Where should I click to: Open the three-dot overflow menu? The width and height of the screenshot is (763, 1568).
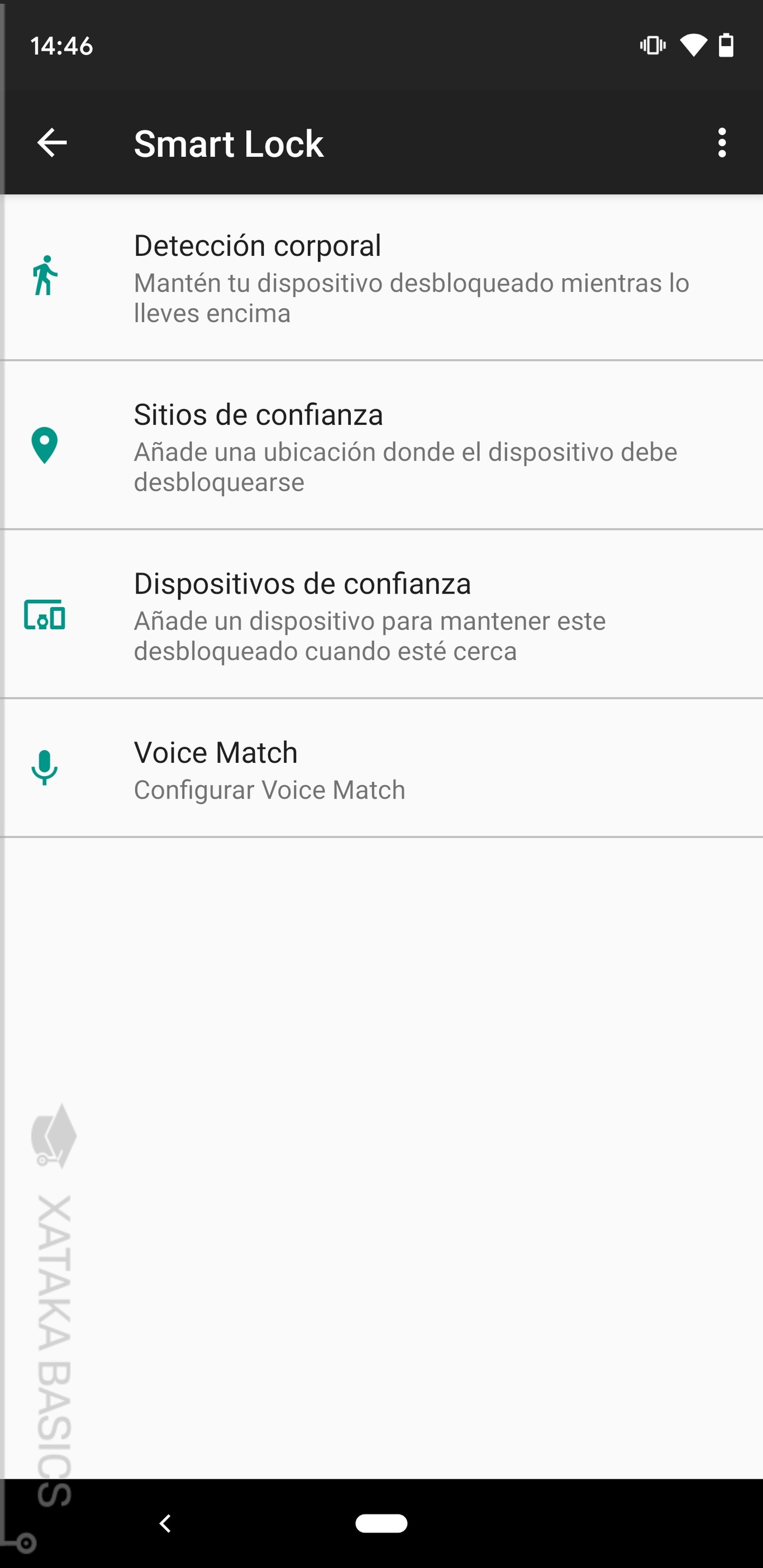(722, 143)
